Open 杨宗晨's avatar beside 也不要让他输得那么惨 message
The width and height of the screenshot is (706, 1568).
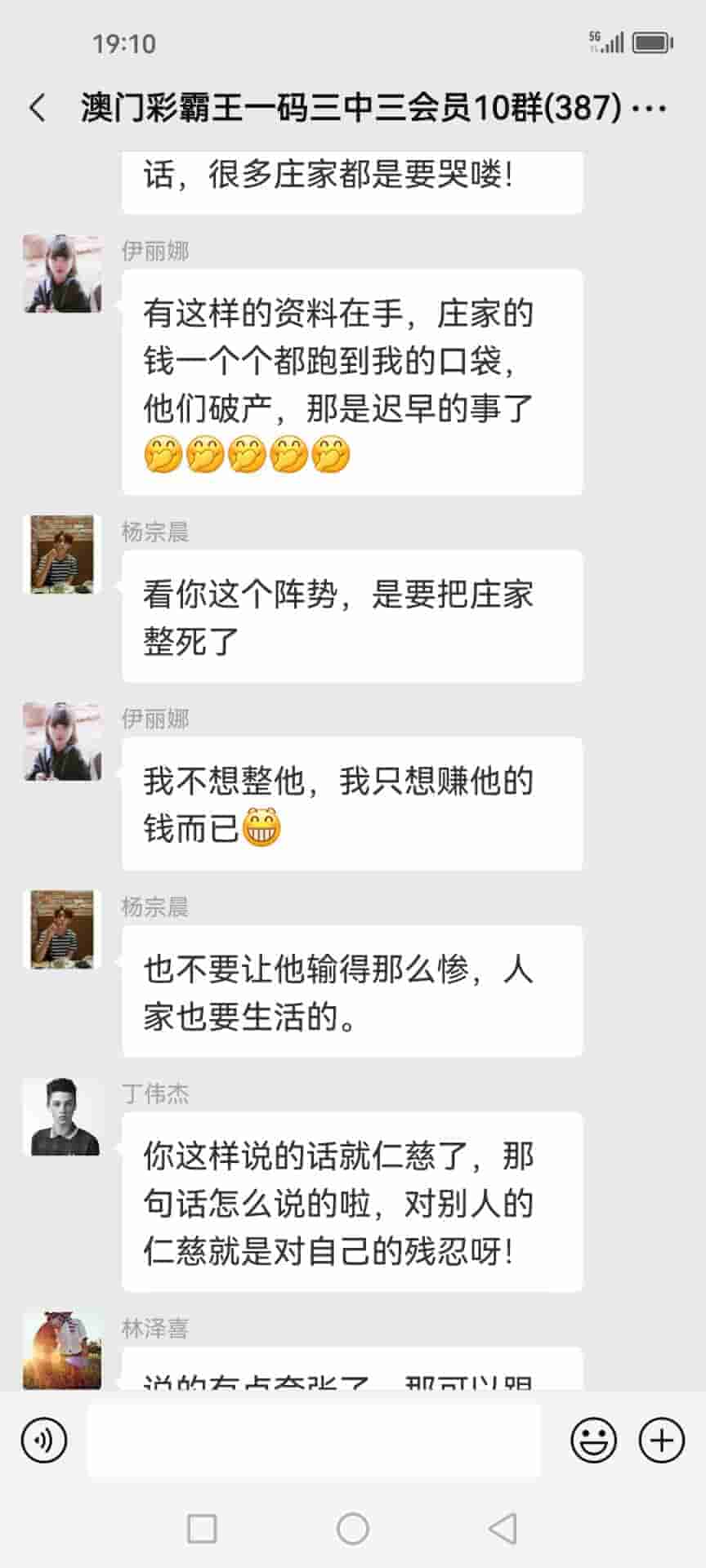[x=63, y=929]
